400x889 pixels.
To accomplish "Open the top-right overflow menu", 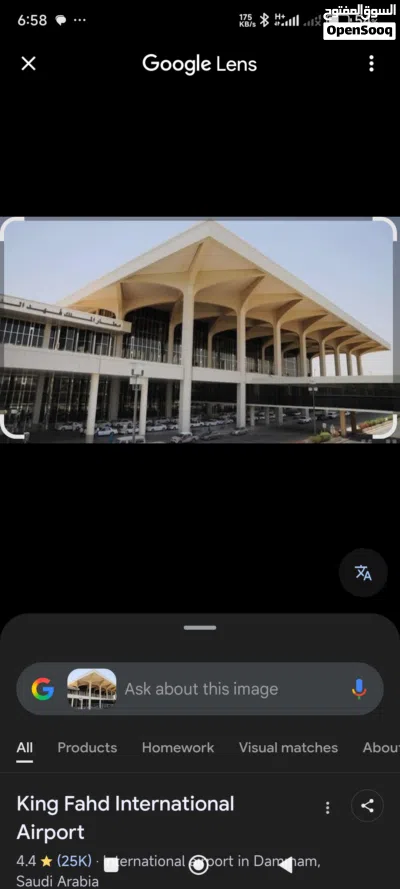I will coord(371,64).
